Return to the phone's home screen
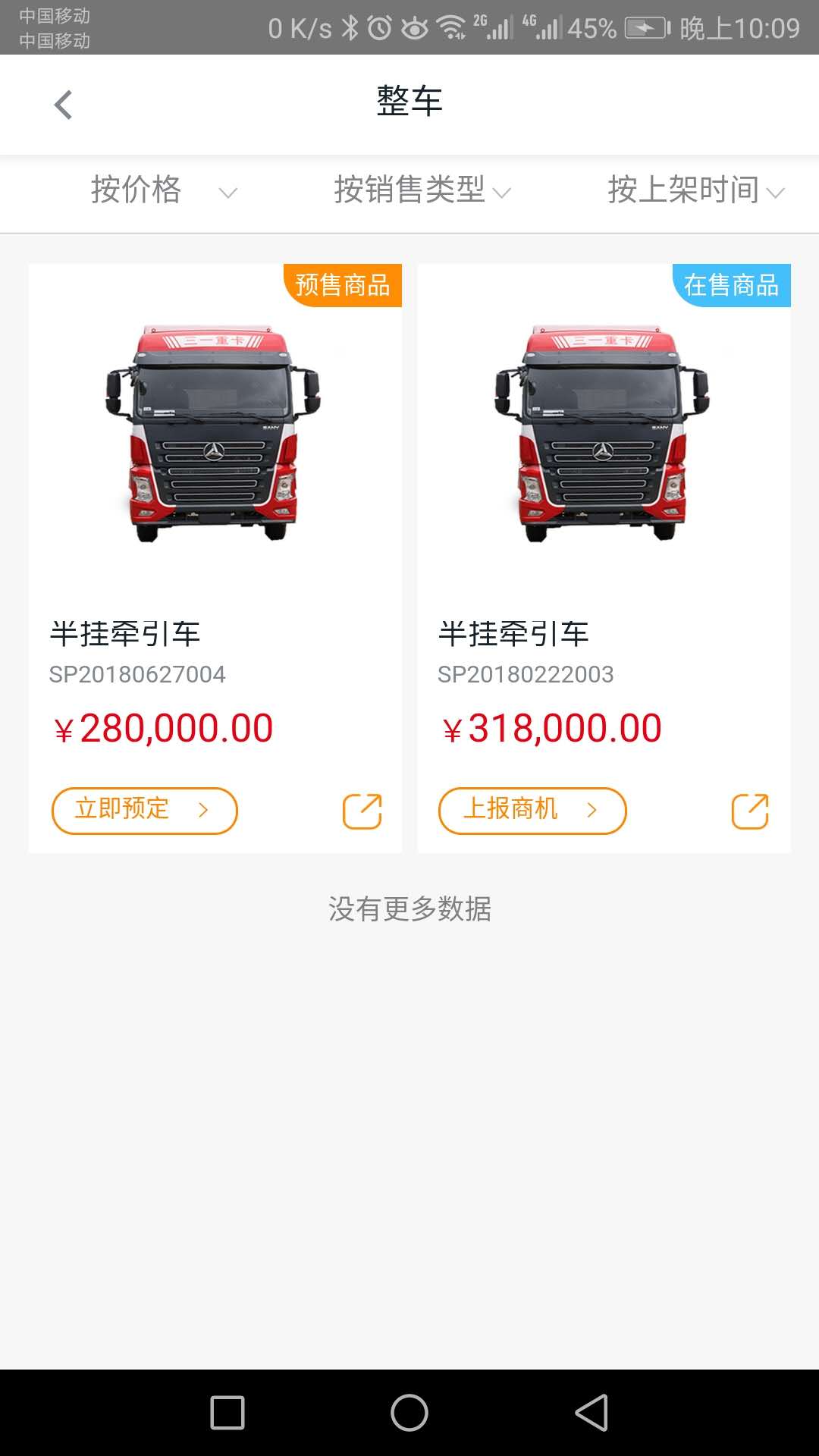Image resolution: width=819 pixels, height=1456 pixels. (x=409, y=1413)
